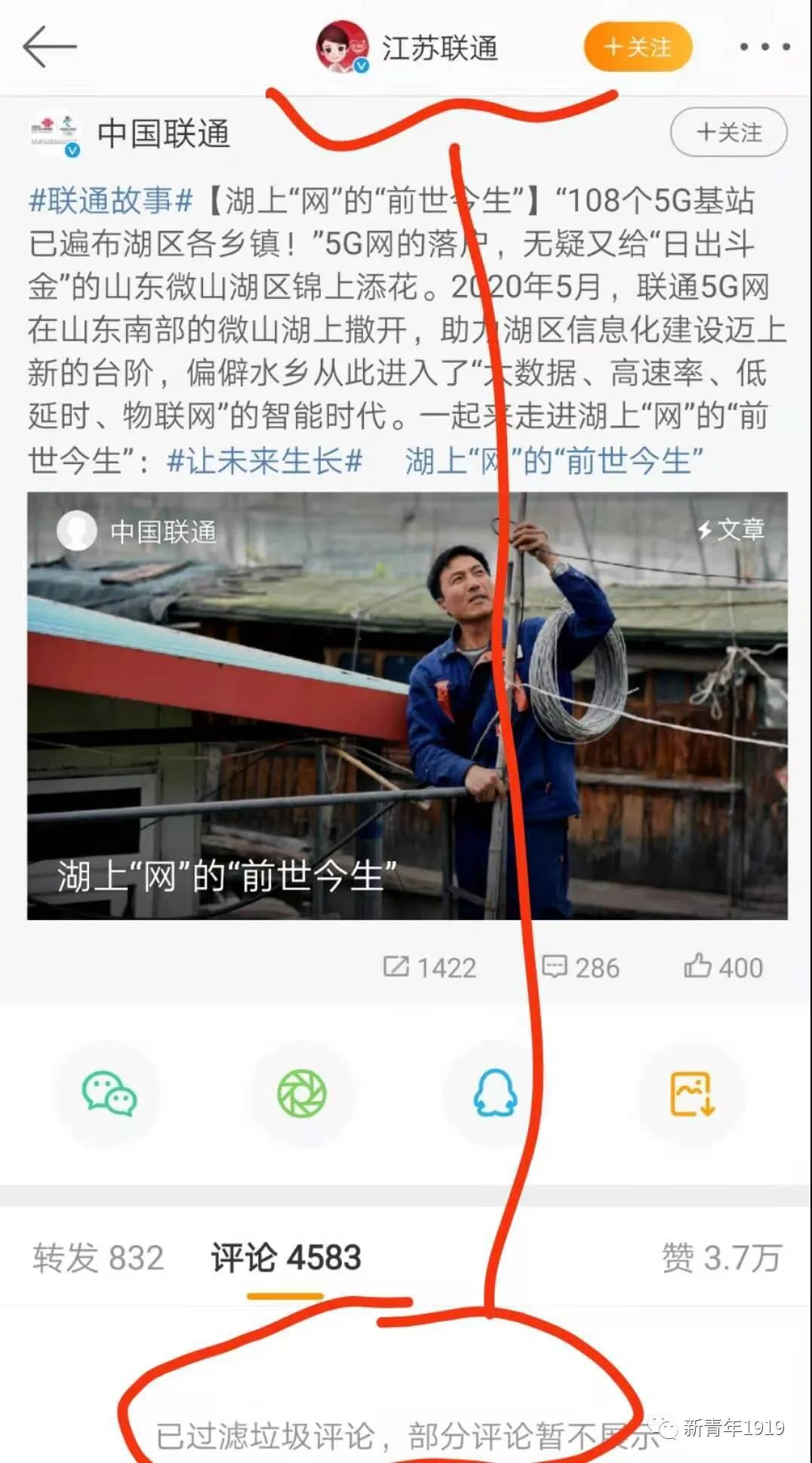The width and height of the screenshot is (812, 1463).
Task: Follow 中国联通 using the 关注 button
Action: click(x=728, y=133)
